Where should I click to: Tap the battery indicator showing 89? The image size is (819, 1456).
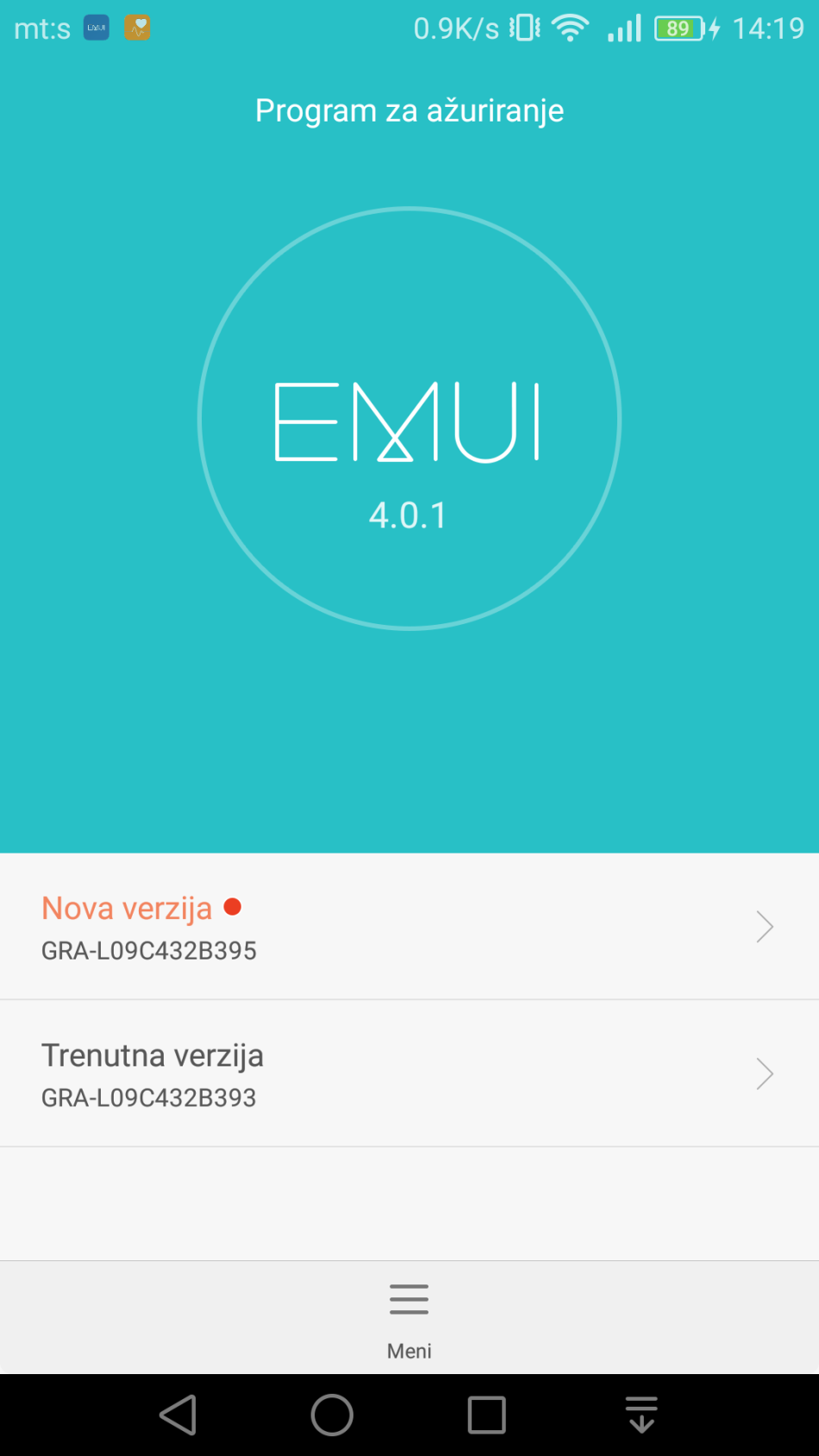[680, 27]
